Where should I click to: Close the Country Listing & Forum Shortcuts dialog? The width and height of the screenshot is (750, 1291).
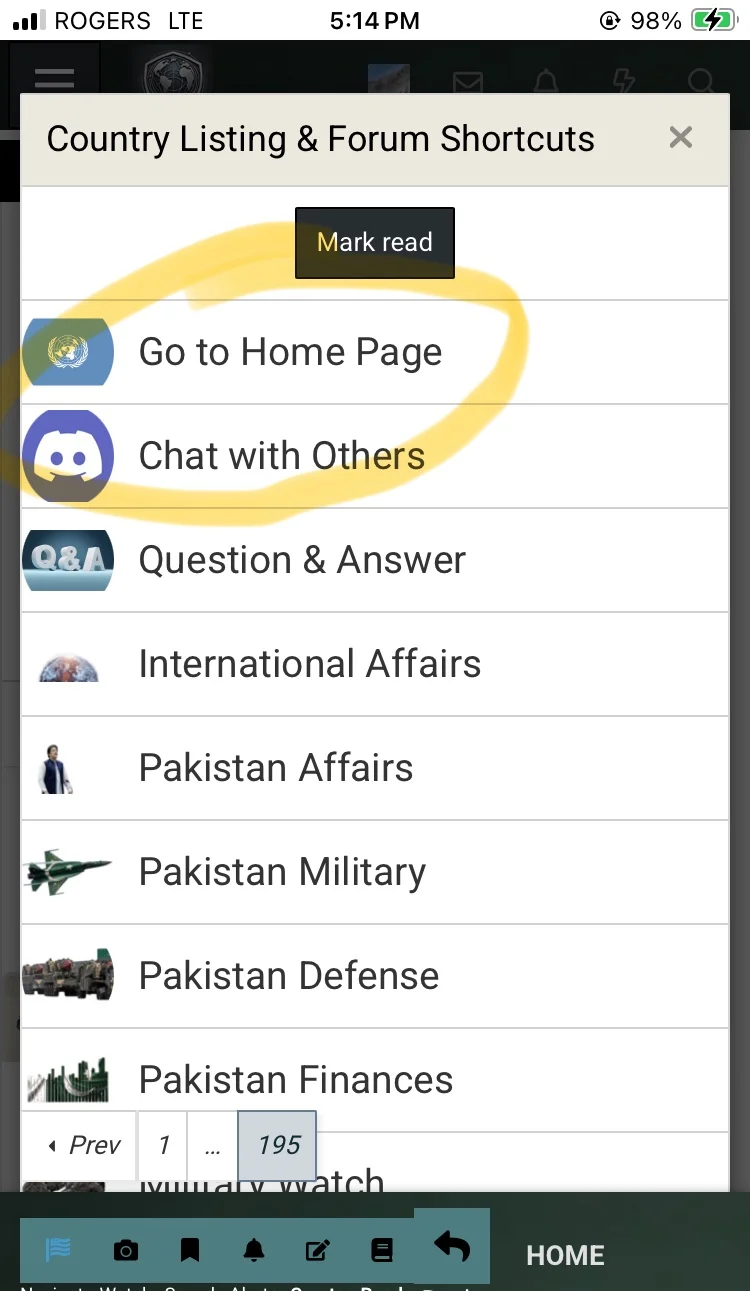pos(680,138)
